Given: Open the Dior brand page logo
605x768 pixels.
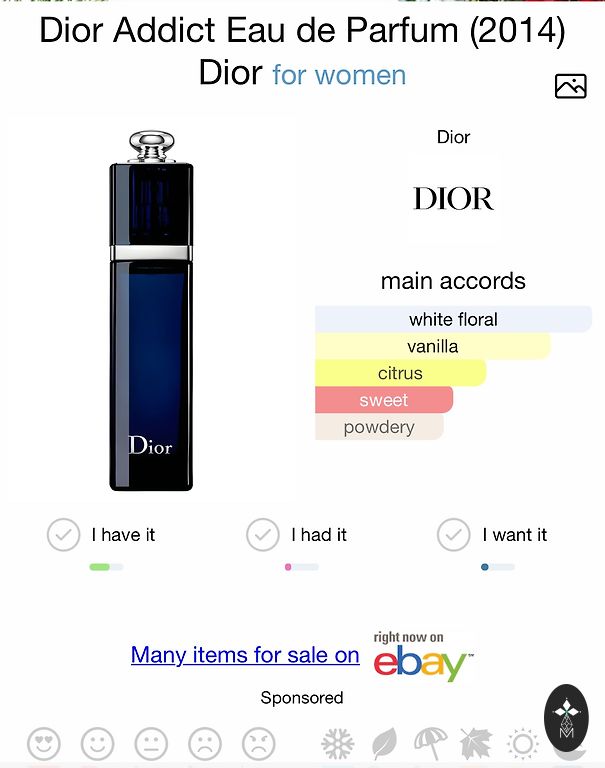Looking at the screenshot, I should [453, 198].
